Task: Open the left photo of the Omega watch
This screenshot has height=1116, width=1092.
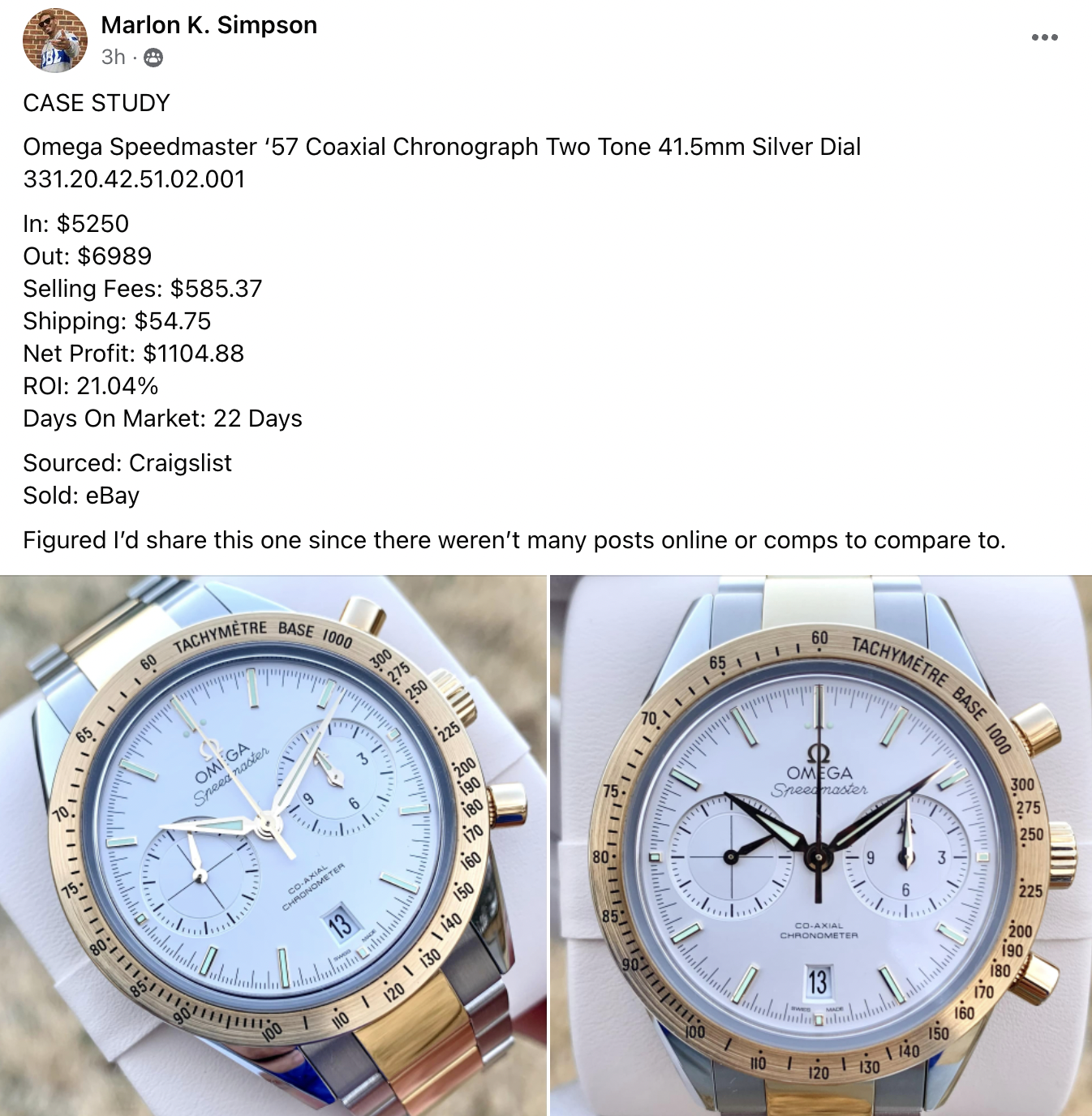Action: [x=273, y=845]
